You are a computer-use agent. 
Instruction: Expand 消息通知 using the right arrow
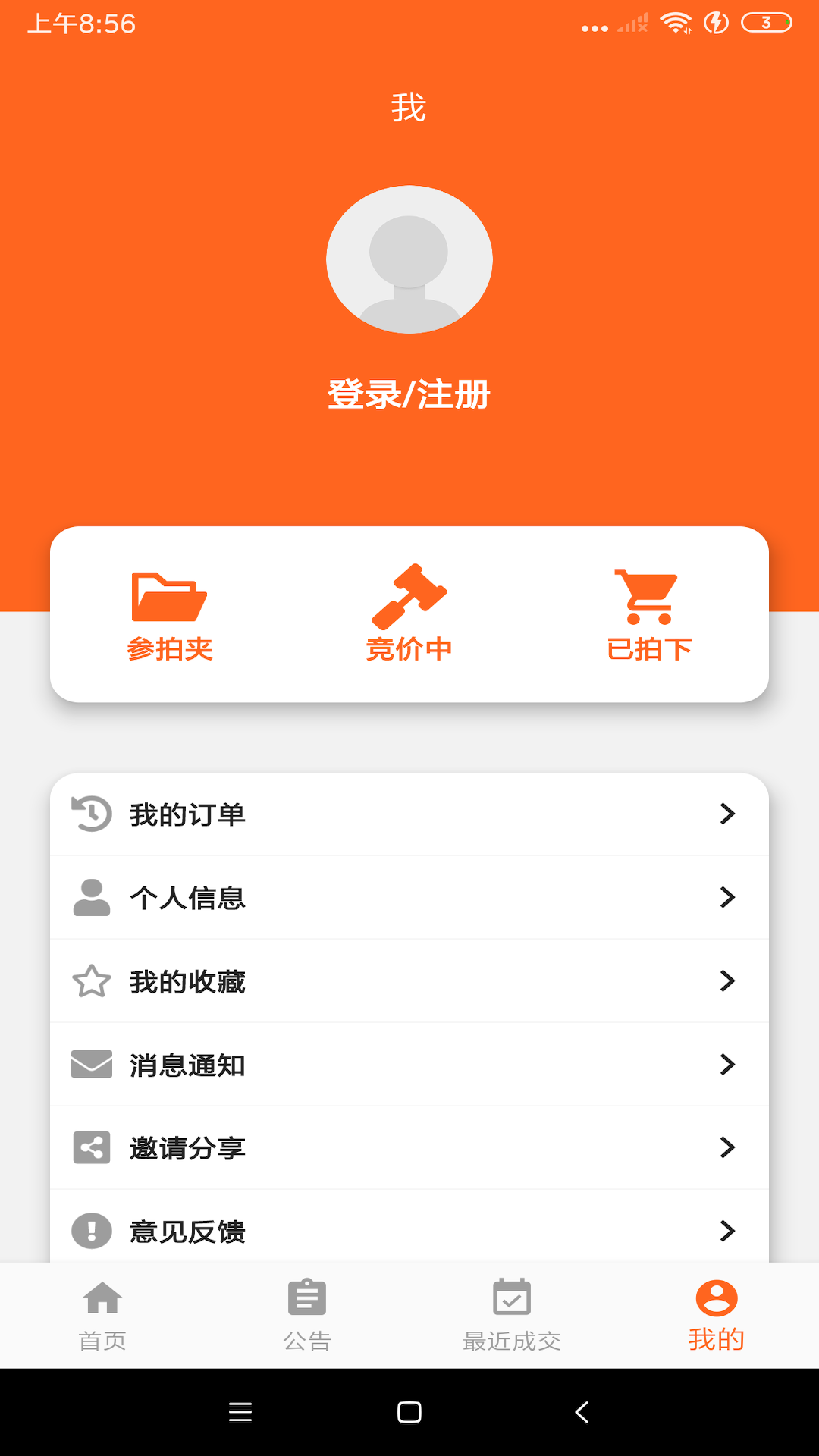(728, 1065)
